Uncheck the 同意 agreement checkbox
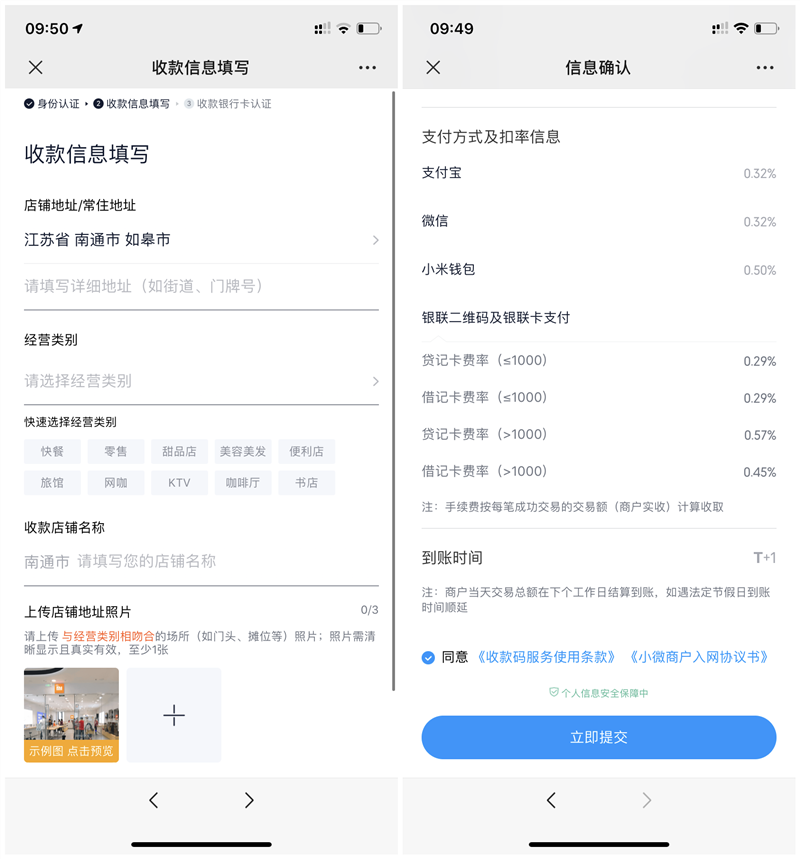 (428, 657)
